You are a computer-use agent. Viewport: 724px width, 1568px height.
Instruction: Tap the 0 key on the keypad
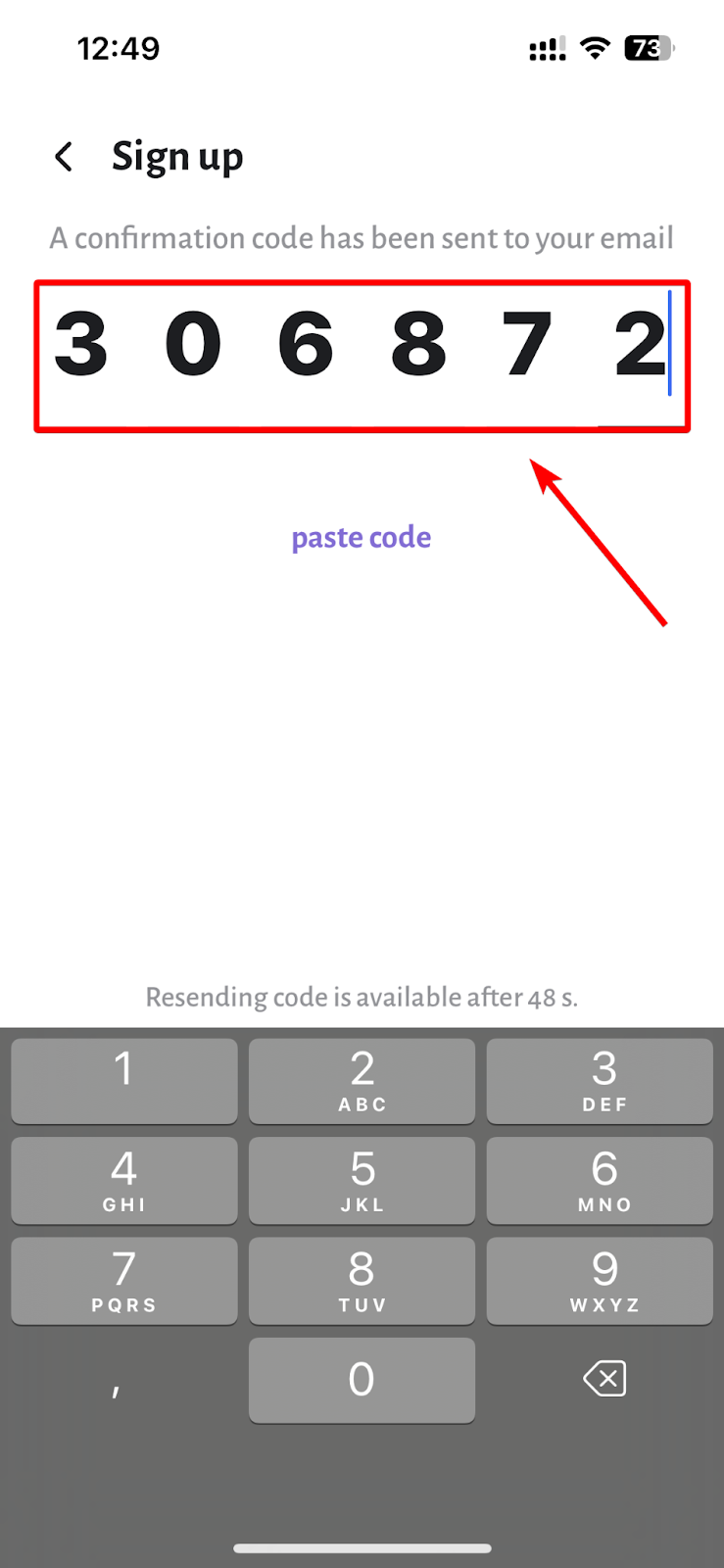362,1380
